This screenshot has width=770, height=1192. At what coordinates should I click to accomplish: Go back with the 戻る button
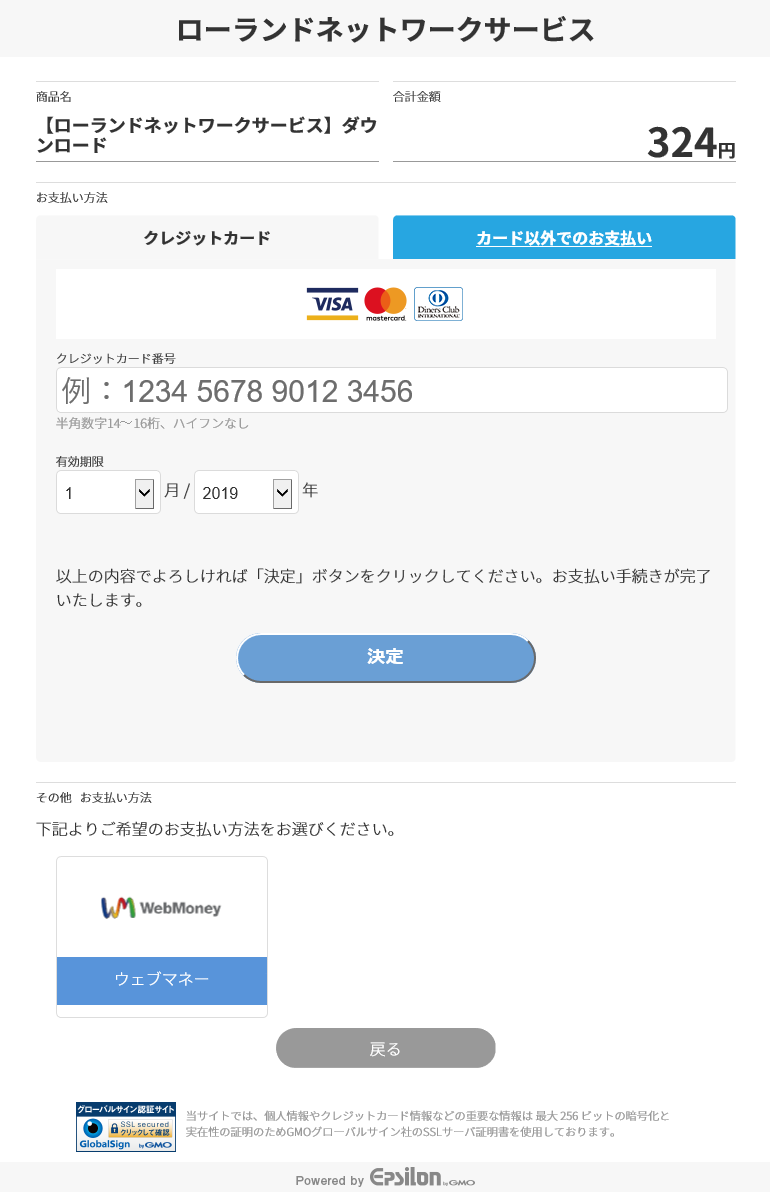click(386, 1048)
